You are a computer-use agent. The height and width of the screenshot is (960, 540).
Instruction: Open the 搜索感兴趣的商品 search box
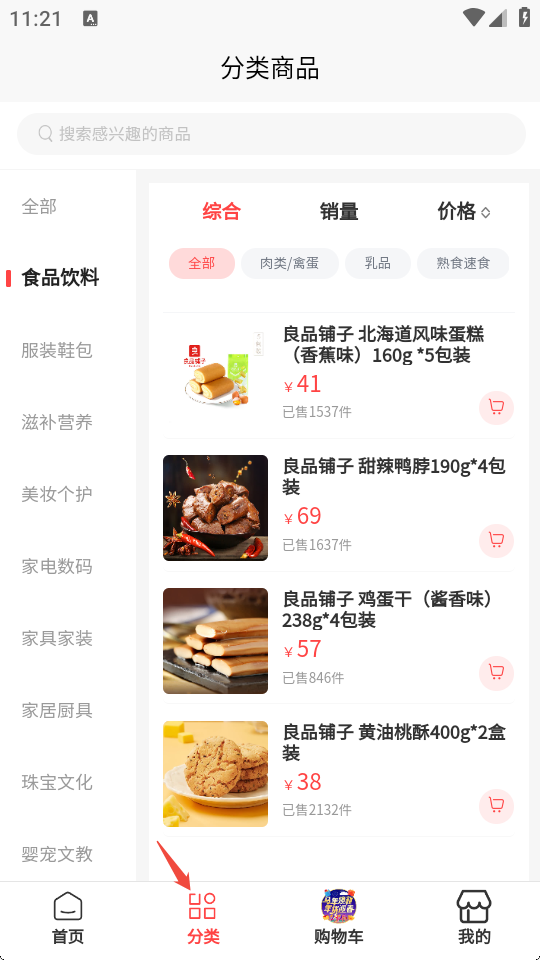(x=271, y=134)
